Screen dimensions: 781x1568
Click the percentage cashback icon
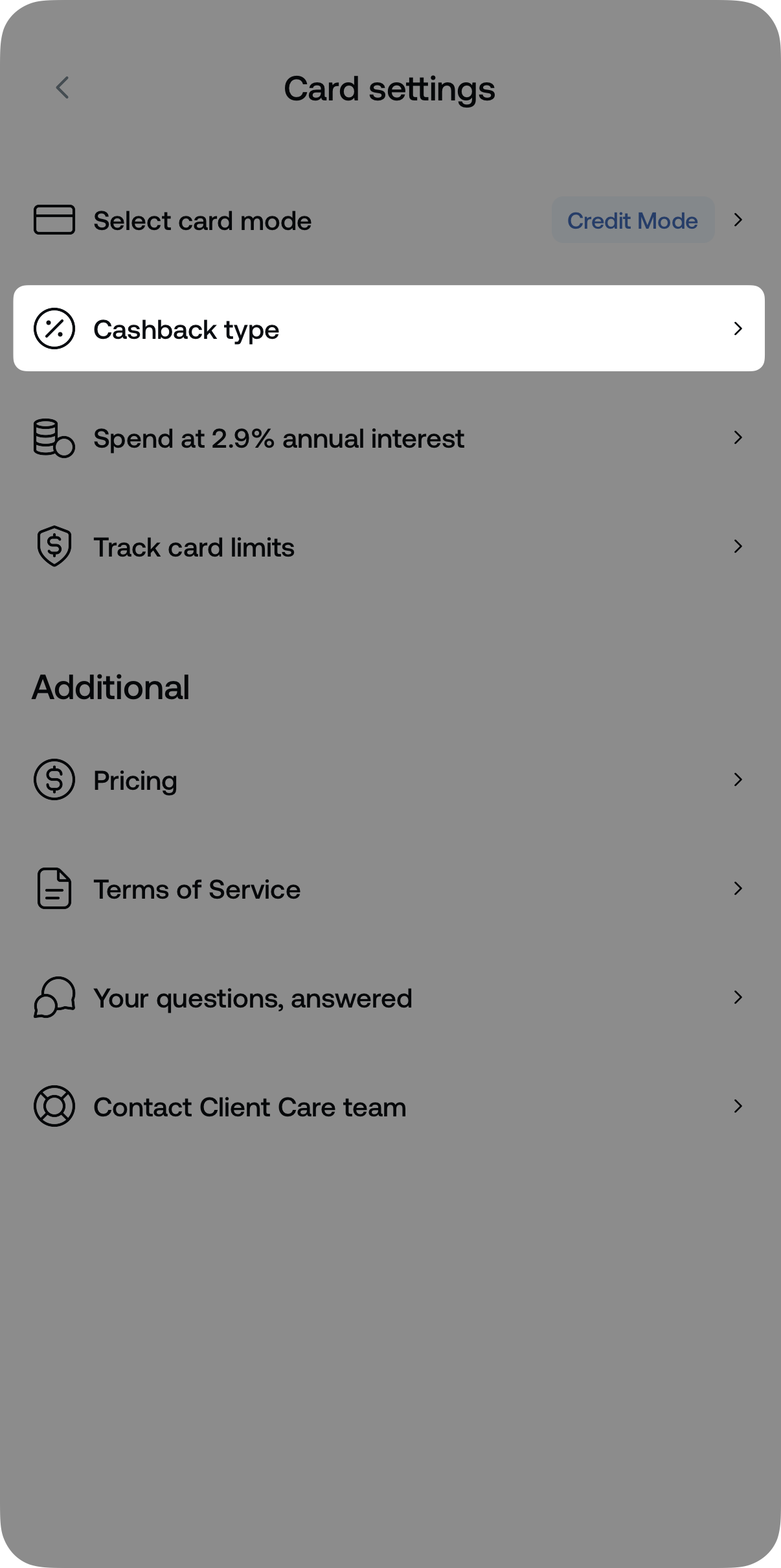[54, 329]
